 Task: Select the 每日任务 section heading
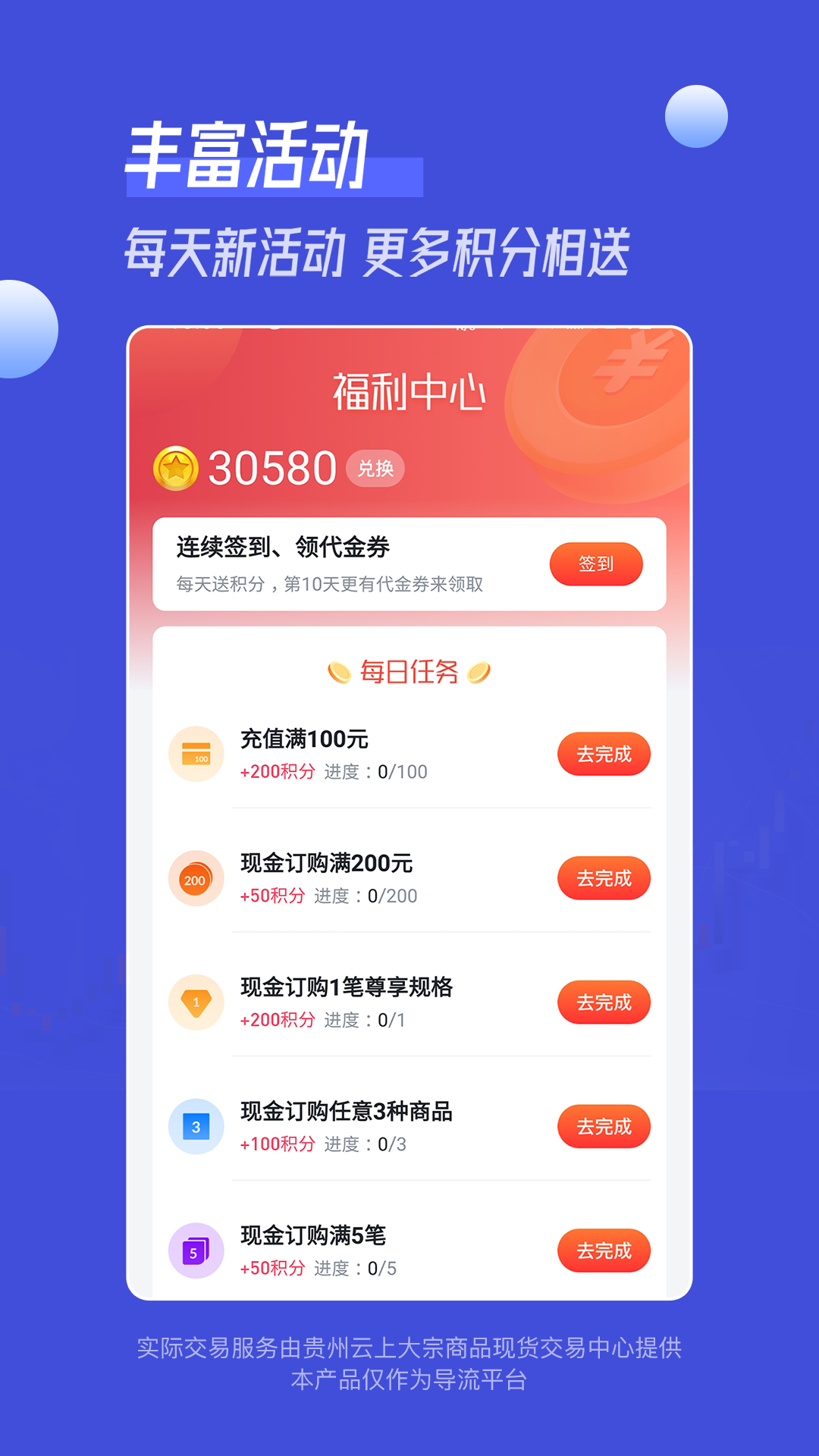pos(409,670)
